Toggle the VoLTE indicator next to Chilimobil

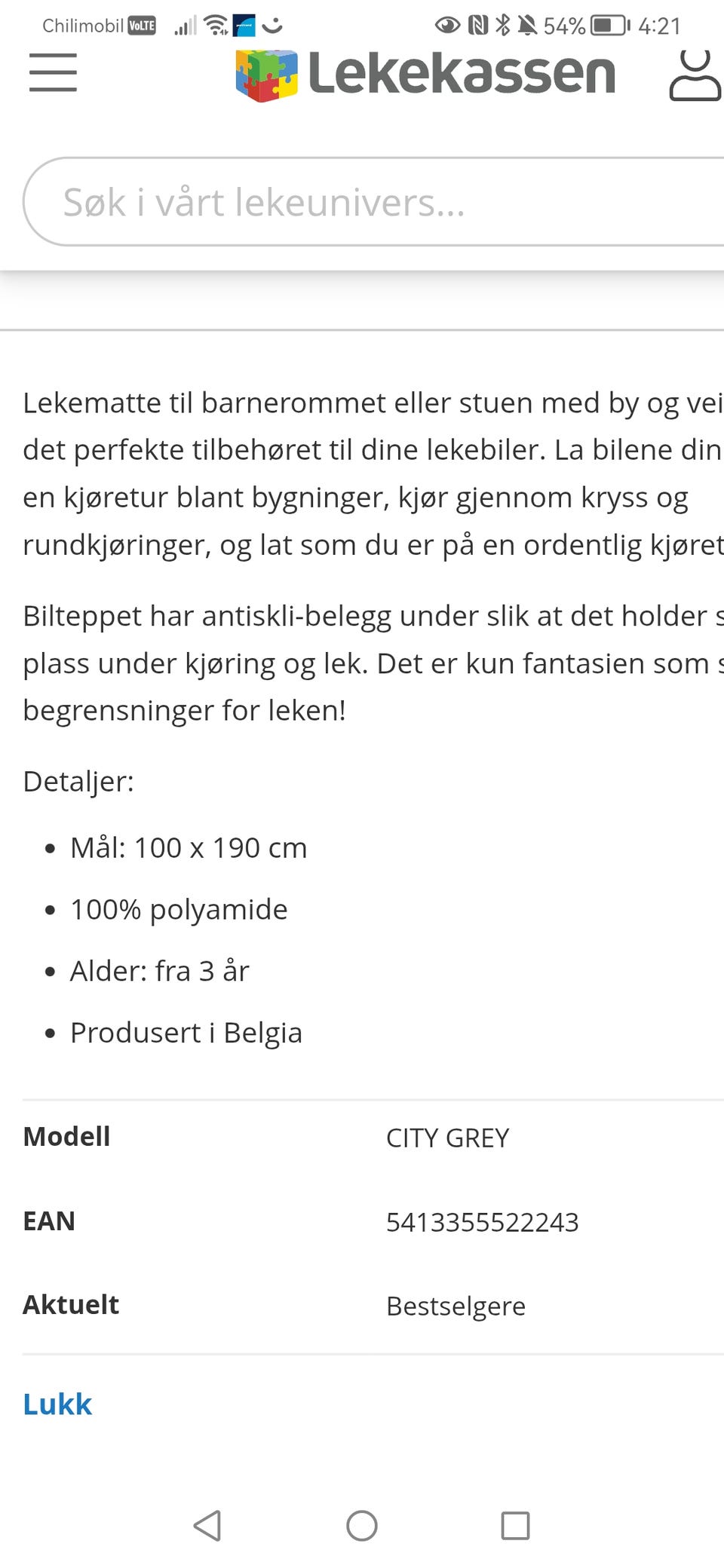coord(143,23)
